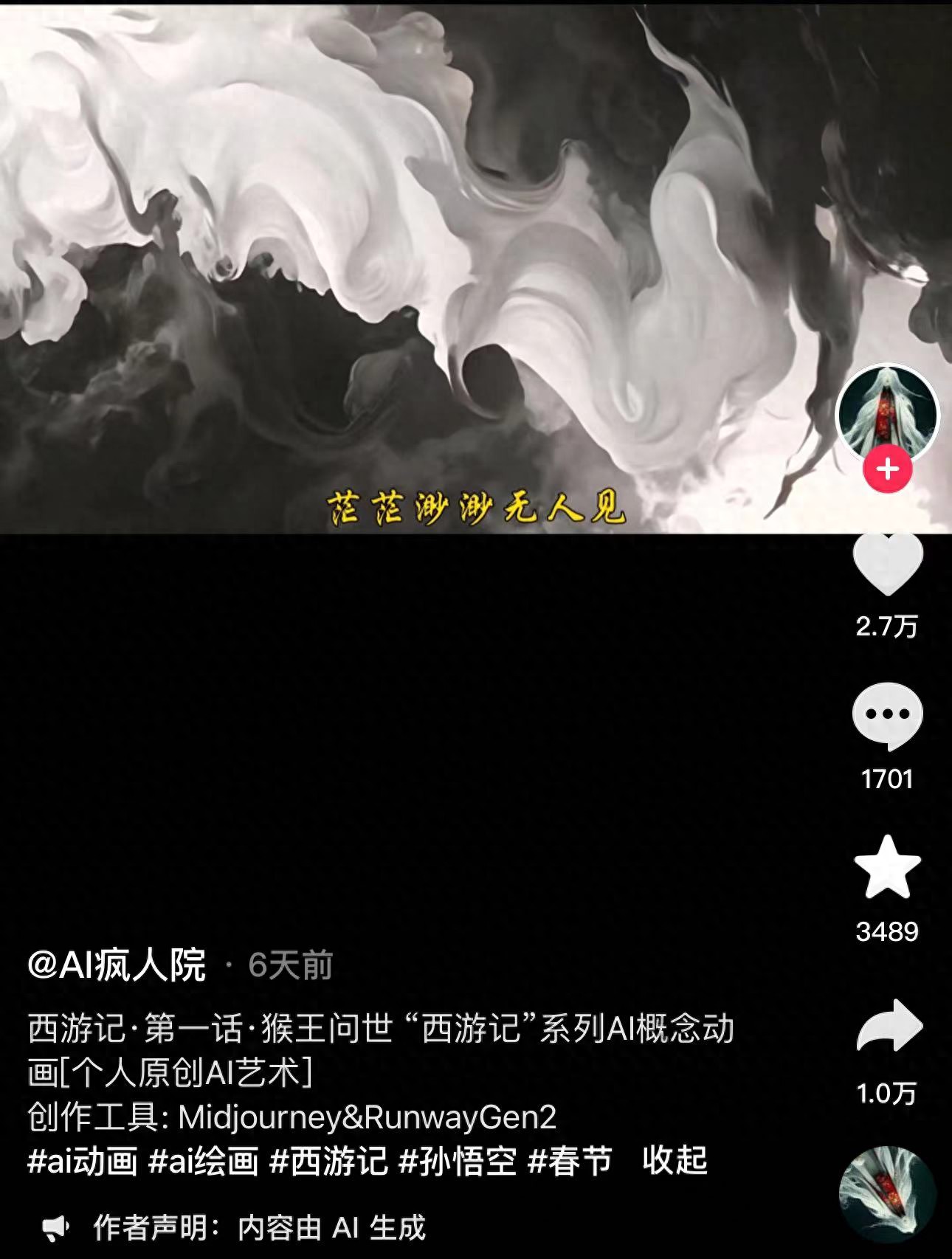
Task: Open the #ai动画 hashtag
Action: pyautogui.click(x=83, y=1161)
